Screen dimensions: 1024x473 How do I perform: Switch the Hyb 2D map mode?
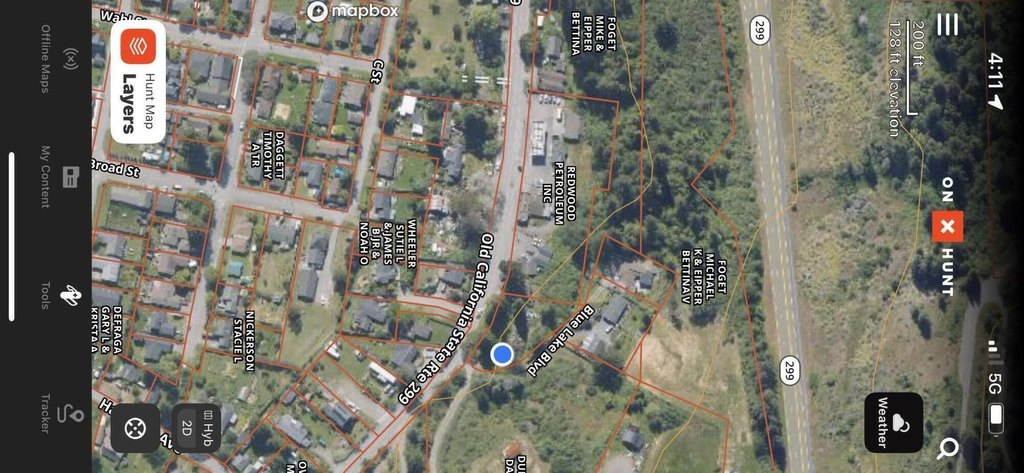(x=197, y=429)
